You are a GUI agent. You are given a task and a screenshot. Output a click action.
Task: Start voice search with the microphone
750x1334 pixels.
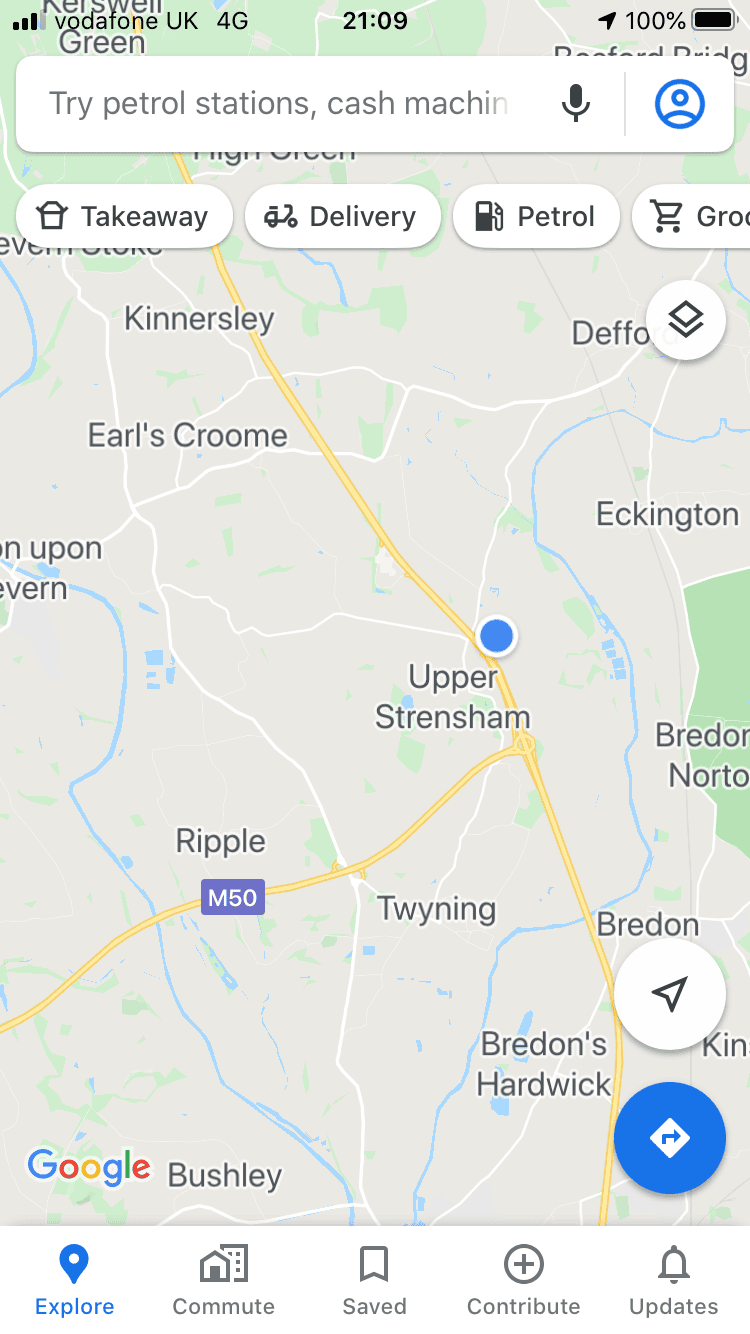575,104
